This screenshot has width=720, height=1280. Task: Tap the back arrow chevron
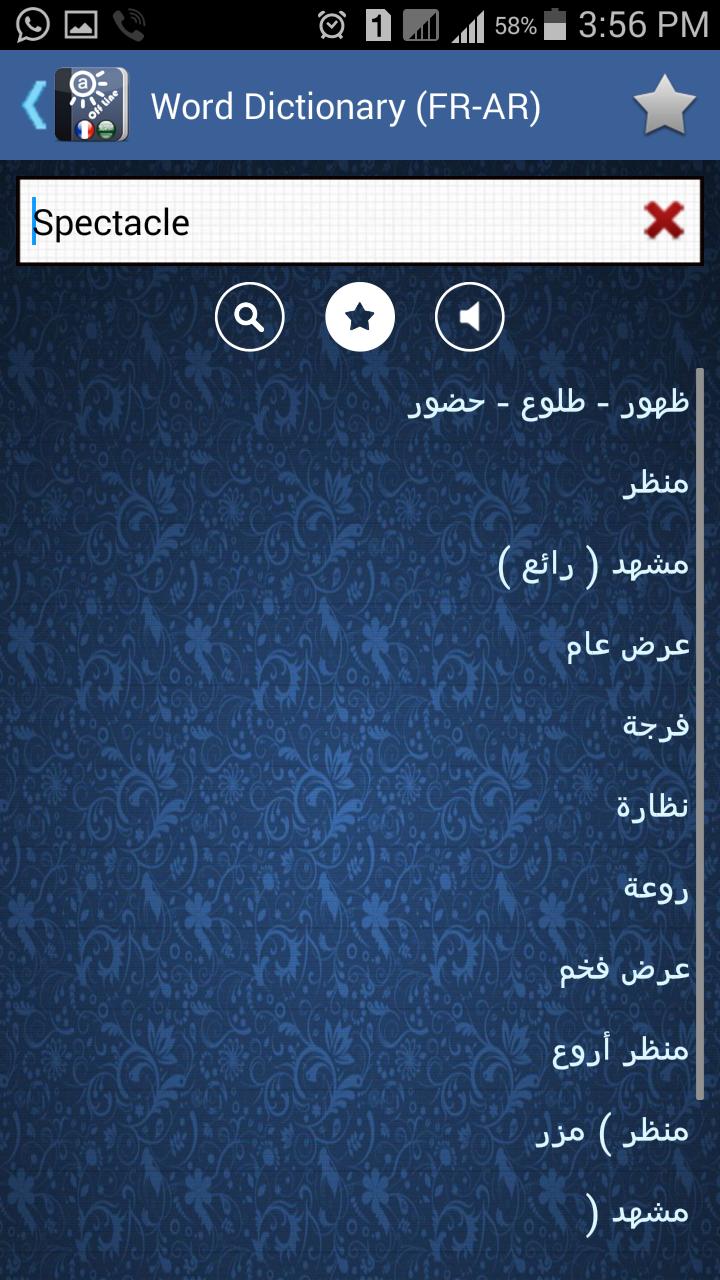click(x=32, y=103)
